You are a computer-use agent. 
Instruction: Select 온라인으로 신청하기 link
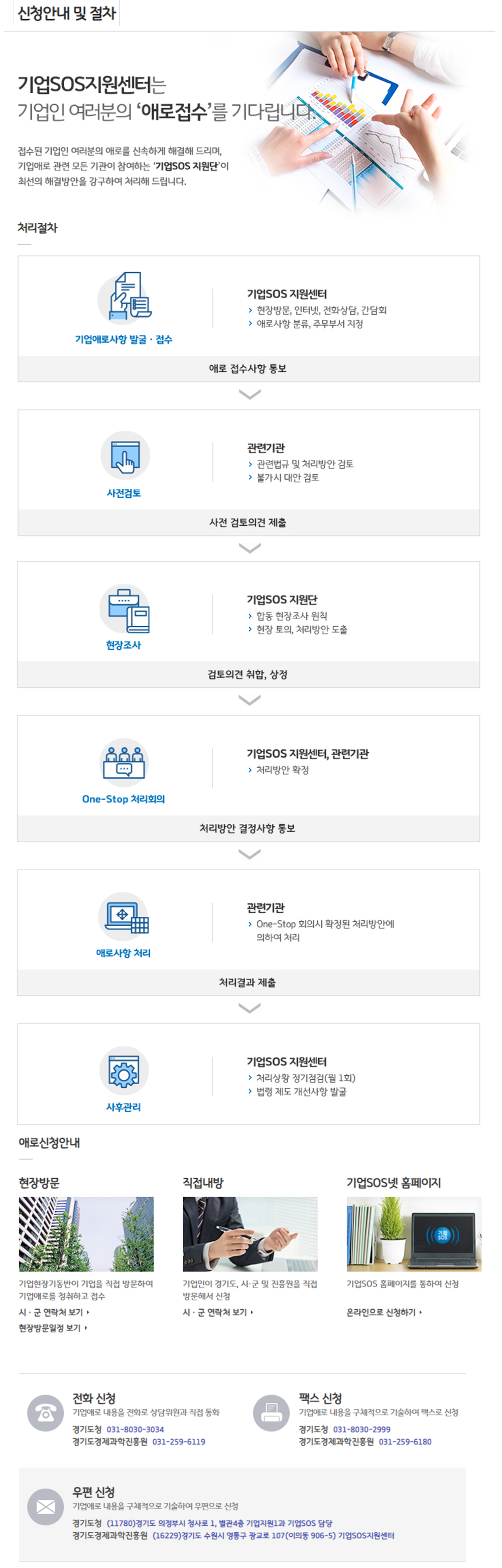(384, 1312)
